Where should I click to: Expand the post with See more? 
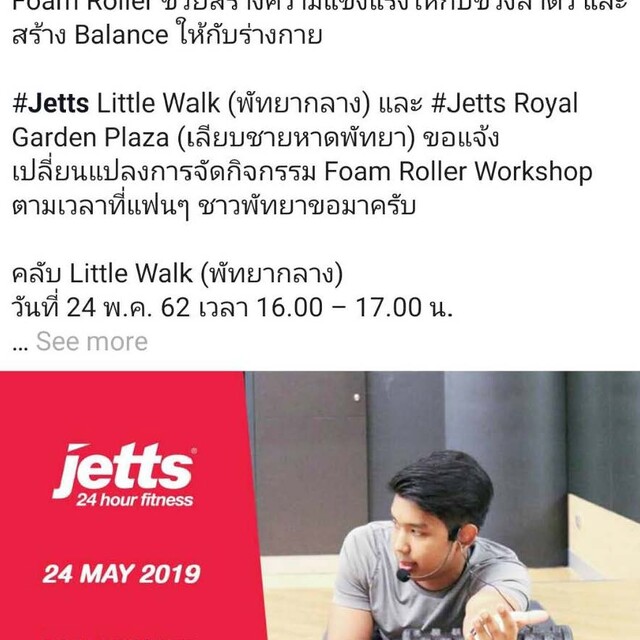coord(91,342)
